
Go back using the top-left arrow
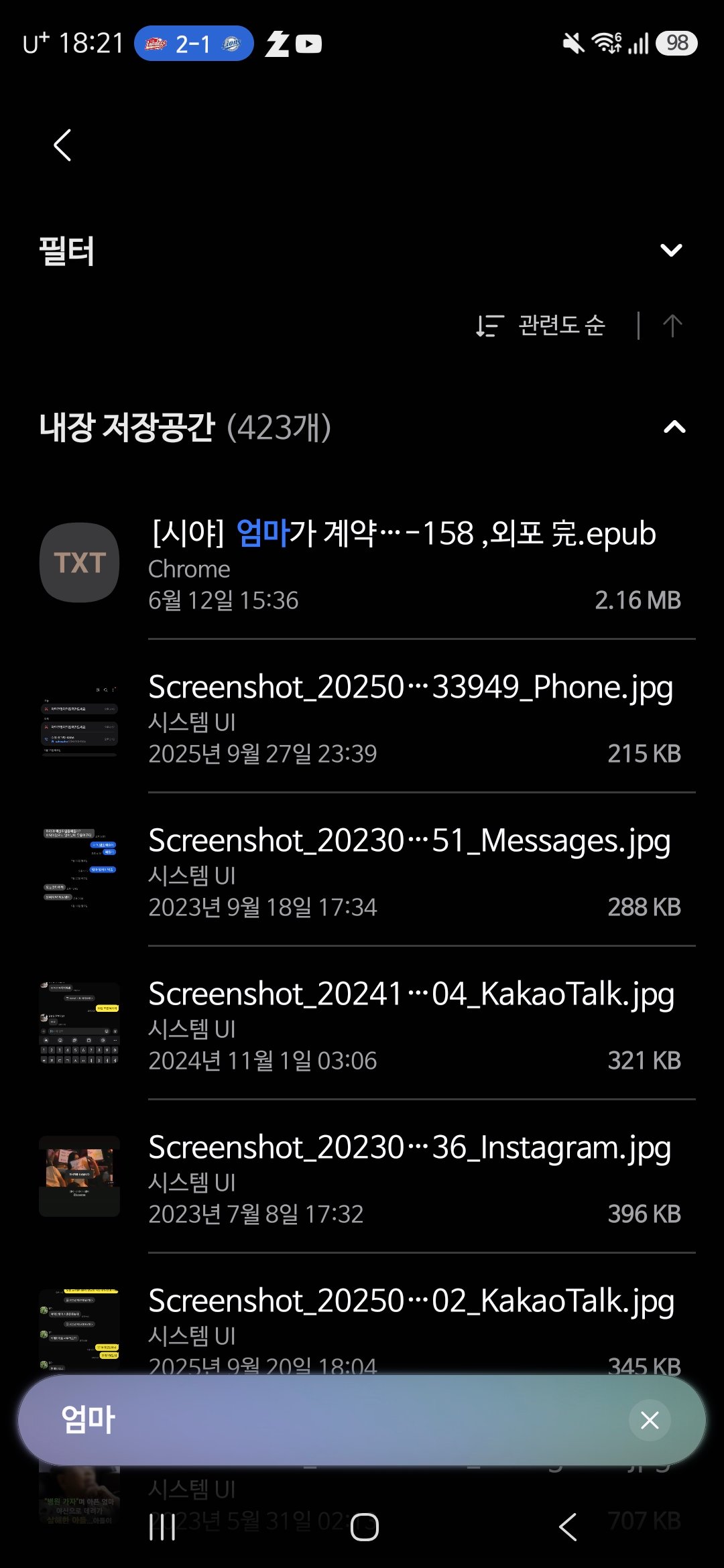pyautogui.click(x=62, y=145)
